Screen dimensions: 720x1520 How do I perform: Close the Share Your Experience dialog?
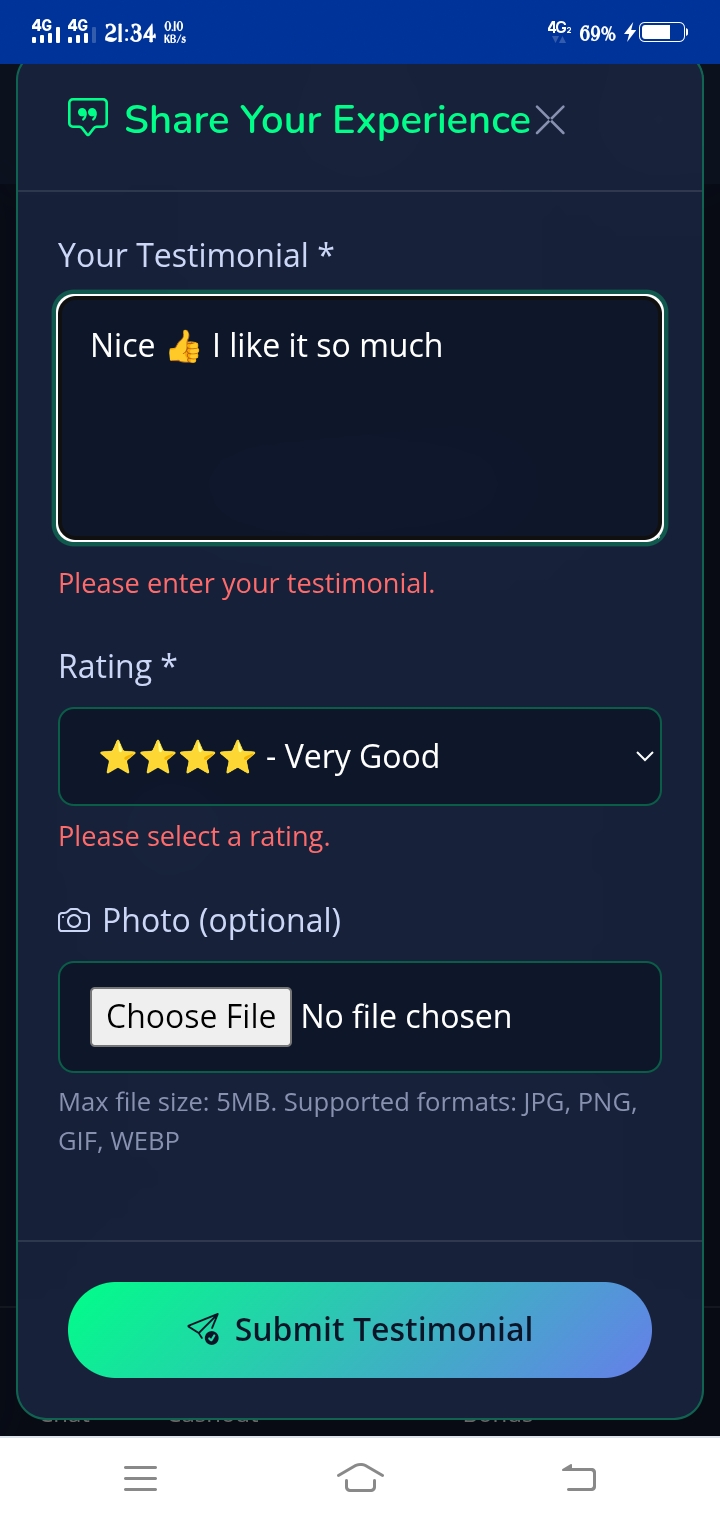click(x=550, y=120)
